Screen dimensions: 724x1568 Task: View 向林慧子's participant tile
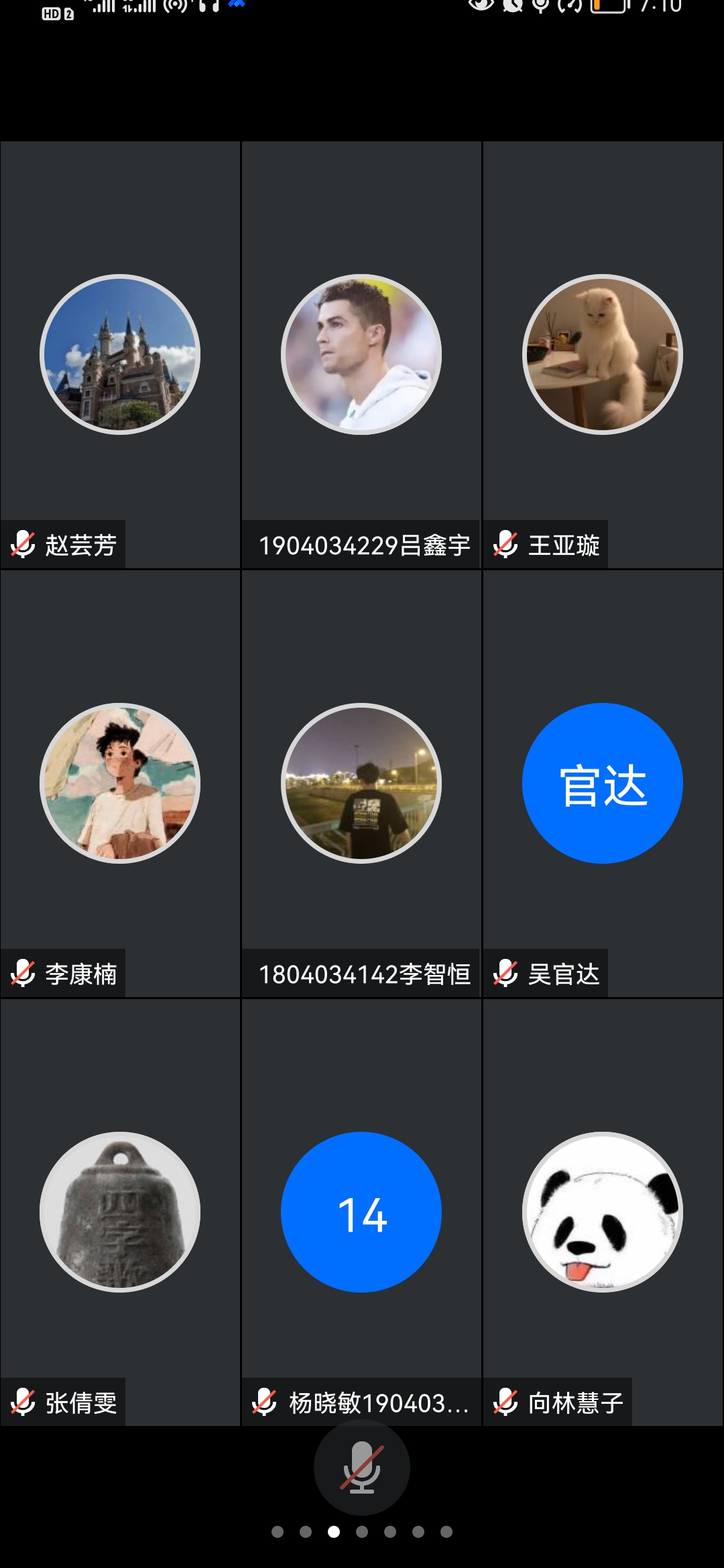click(603, 1212)
